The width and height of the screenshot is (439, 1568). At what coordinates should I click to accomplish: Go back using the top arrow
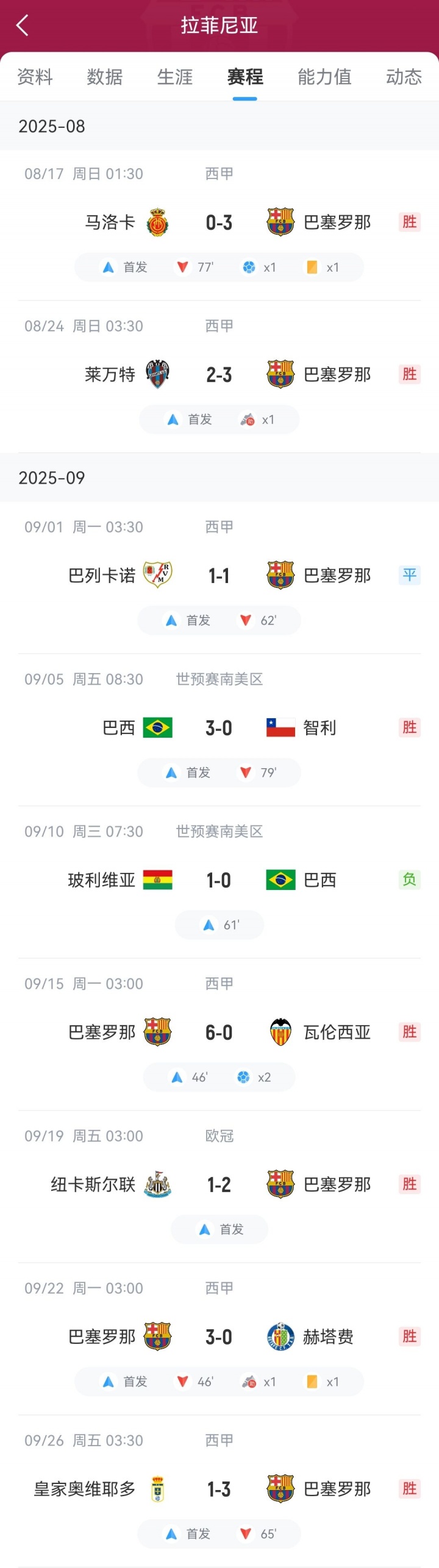tap(23, 26)
